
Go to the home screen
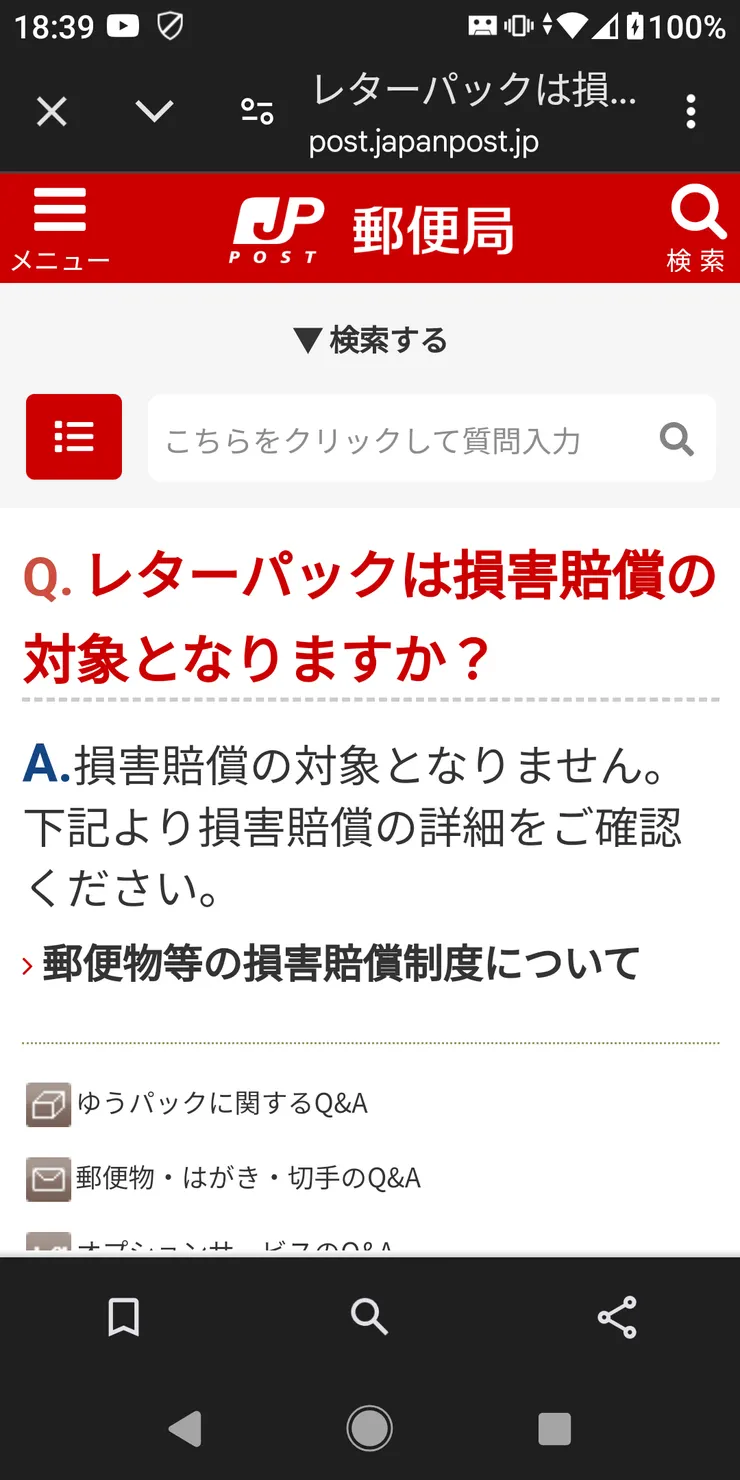pos(369,1429)
